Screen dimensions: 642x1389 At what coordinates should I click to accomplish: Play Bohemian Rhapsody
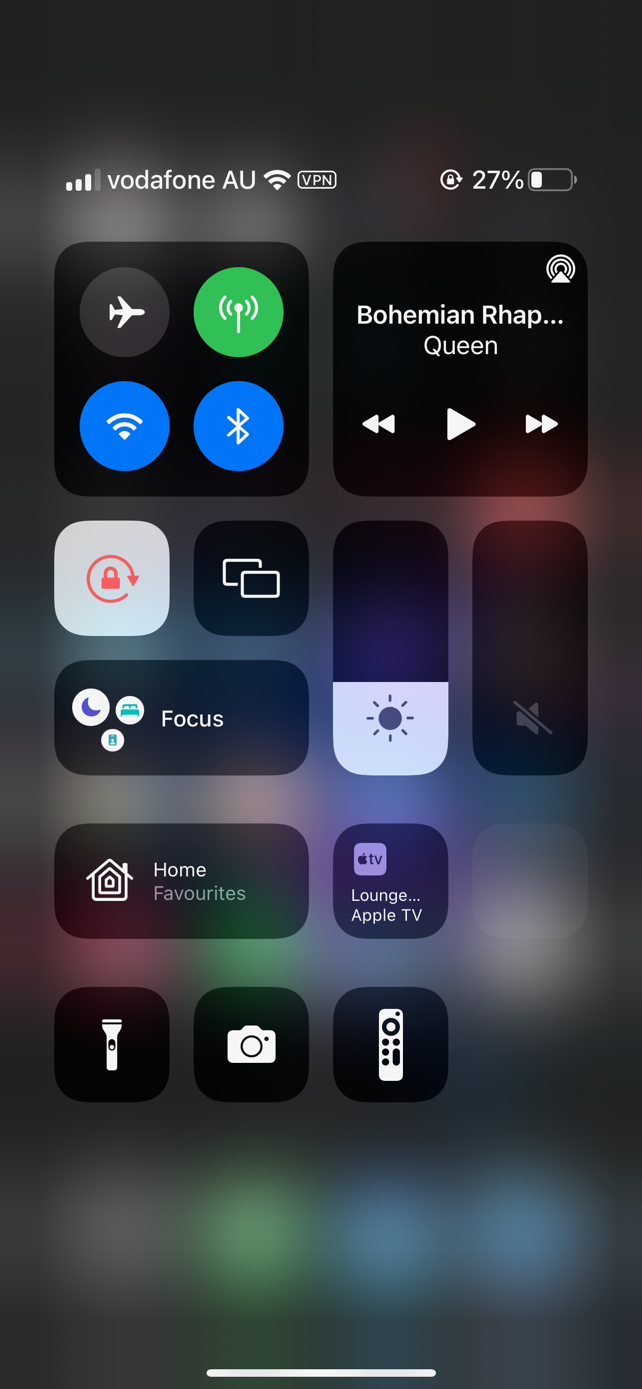[460, 424]
